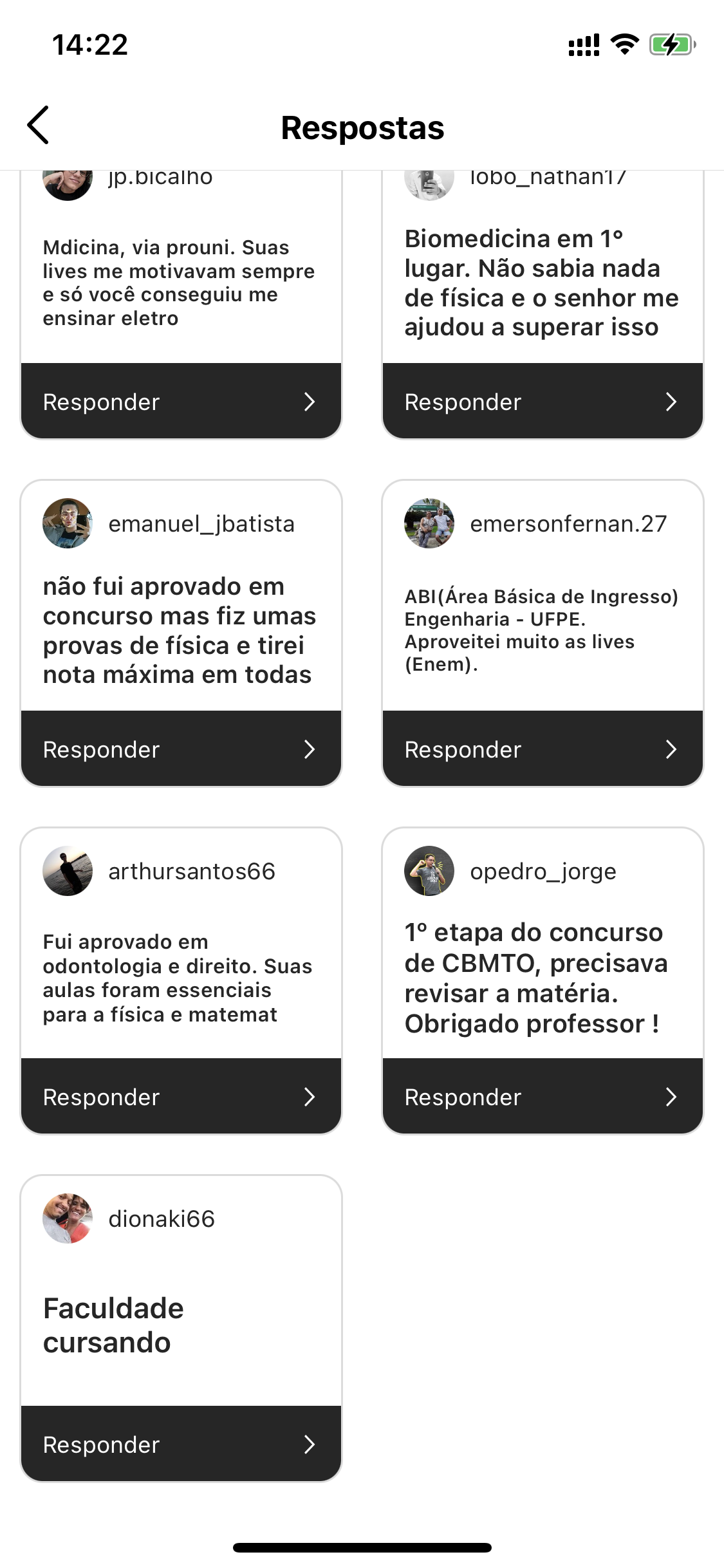Tap Responder on emanuel_jbatista's answer
The height and width of the screenshot is (1568, 724).
point(181,749)
